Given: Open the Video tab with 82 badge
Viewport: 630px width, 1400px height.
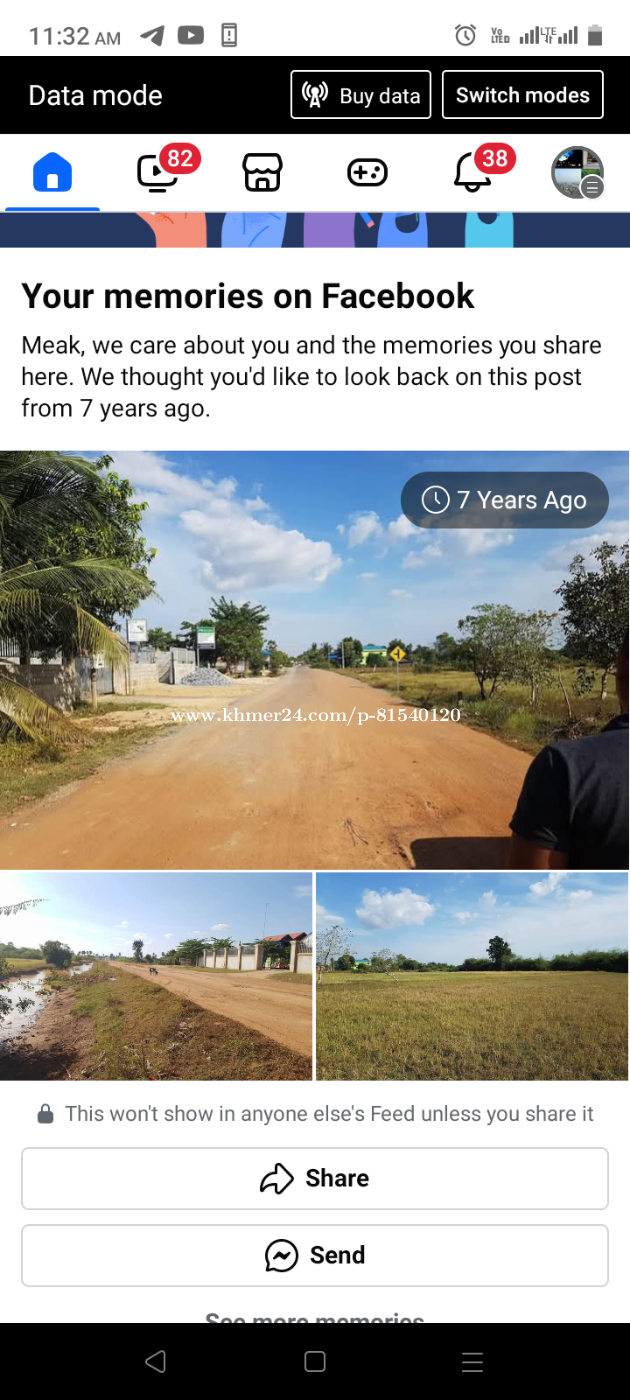Looking at the screenshot, I should [x=158, y=173].
